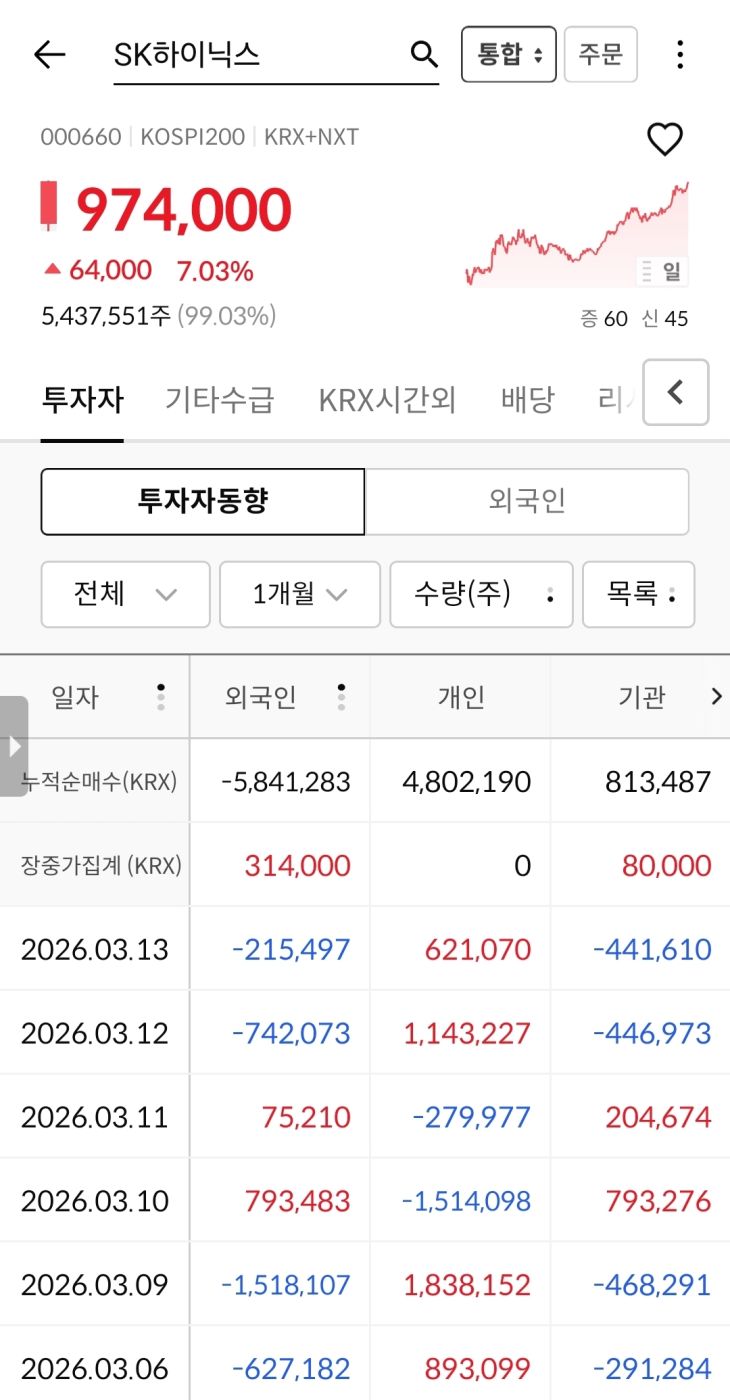Open the three-dot overflow menu
The height and width of the screenshot is (1400, 730).
(680, 55)
